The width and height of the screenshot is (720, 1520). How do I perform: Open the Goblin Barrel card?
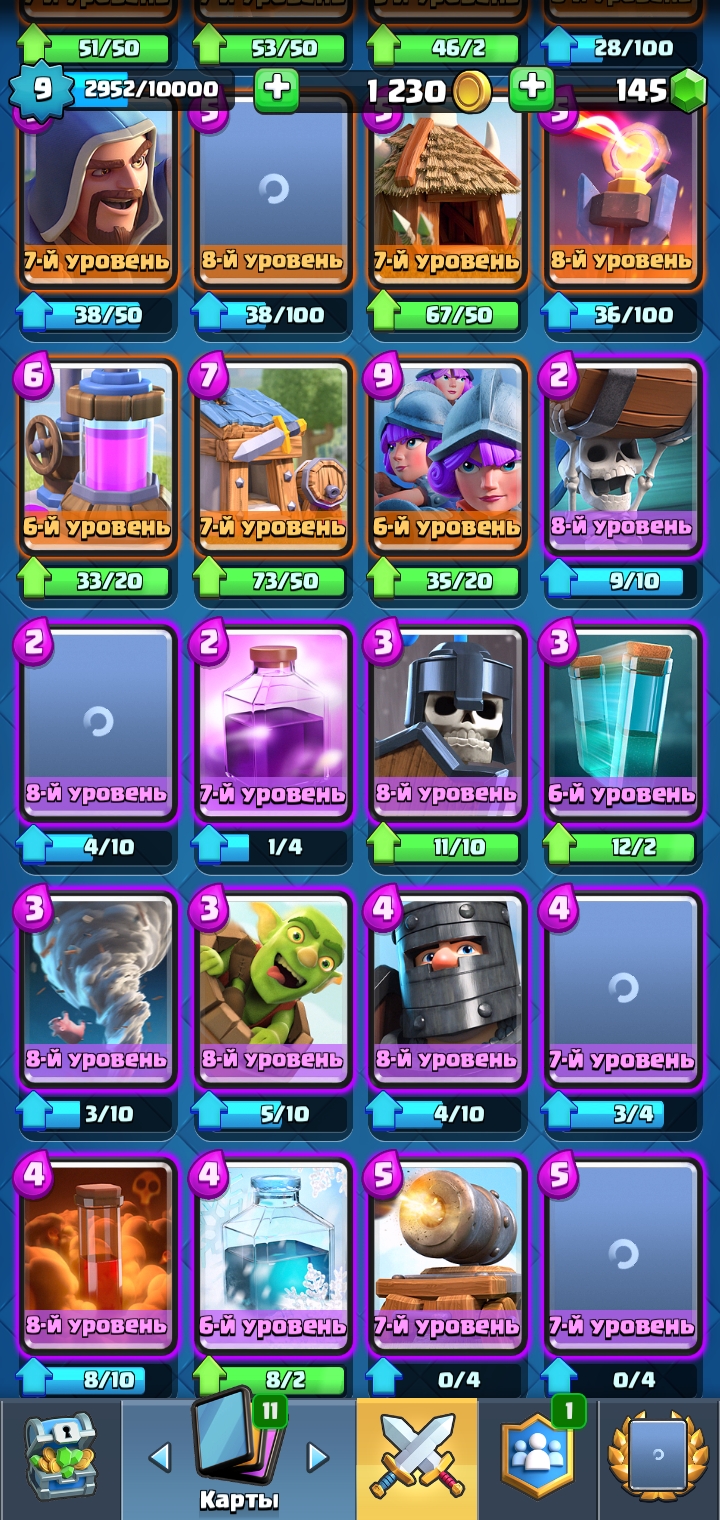coord(272,991)
